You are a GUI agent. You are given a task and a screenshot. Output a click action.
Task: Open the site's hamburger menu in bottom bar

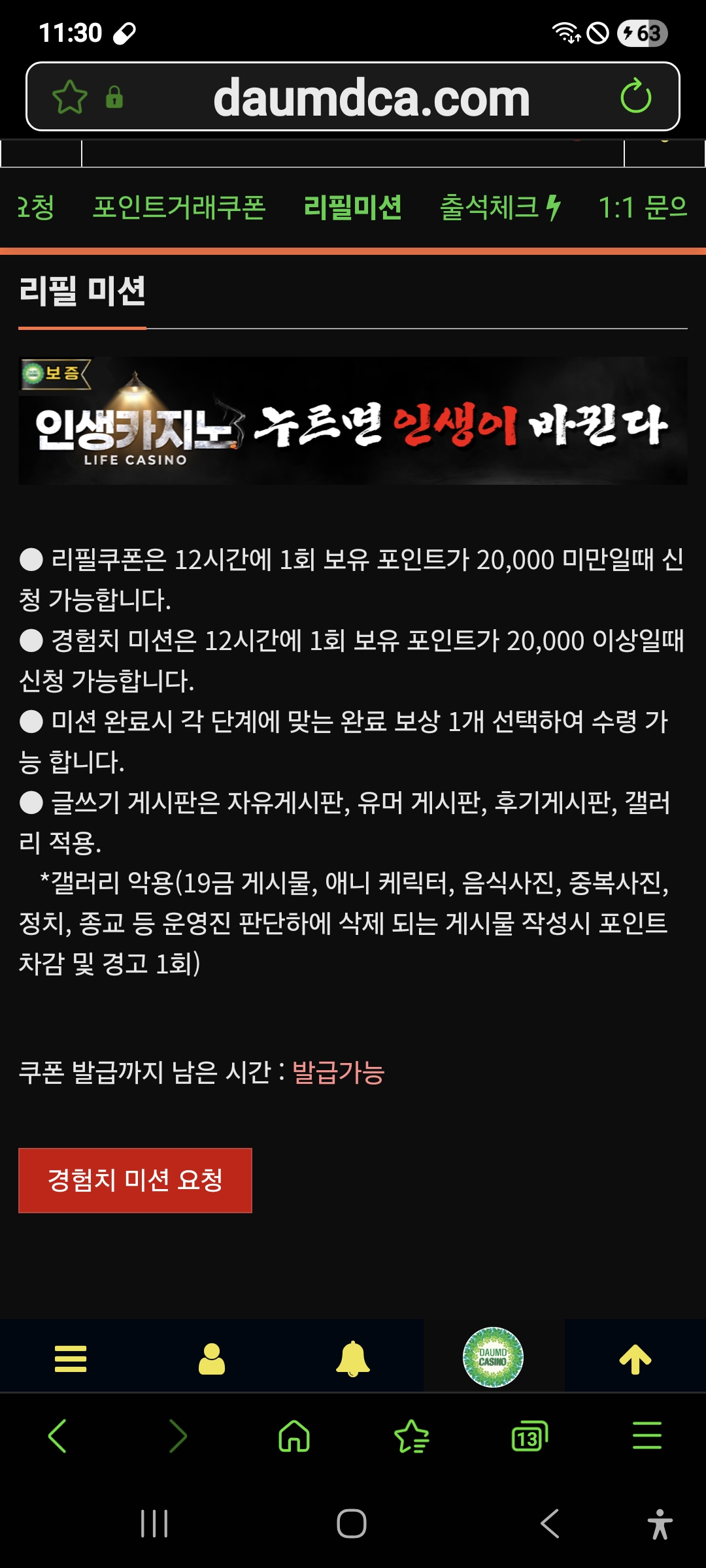pyautogui.click(x=71, y=1358)
